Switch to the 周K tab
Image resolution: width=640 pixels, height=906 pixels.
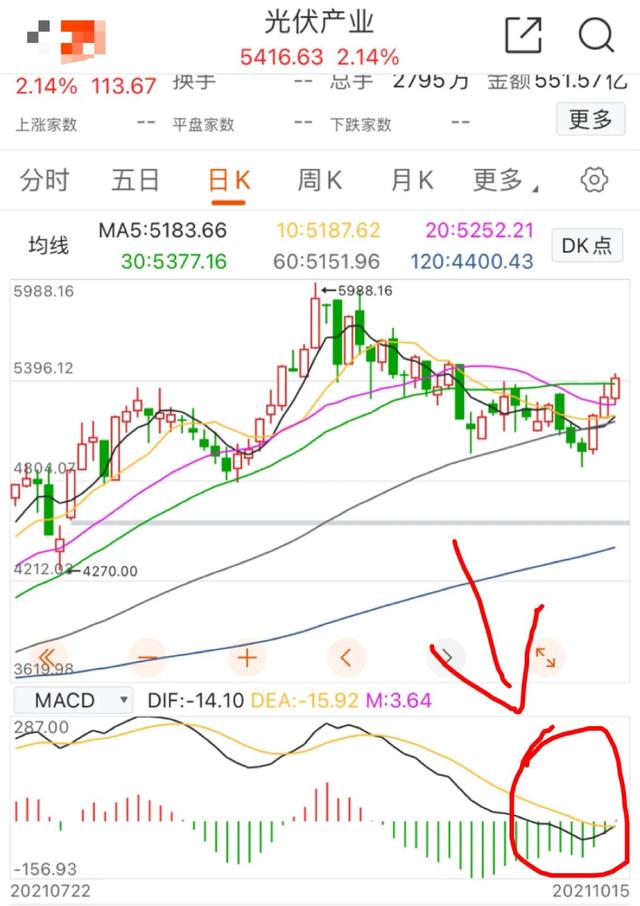pyautogui.click(x=320, y=180)
